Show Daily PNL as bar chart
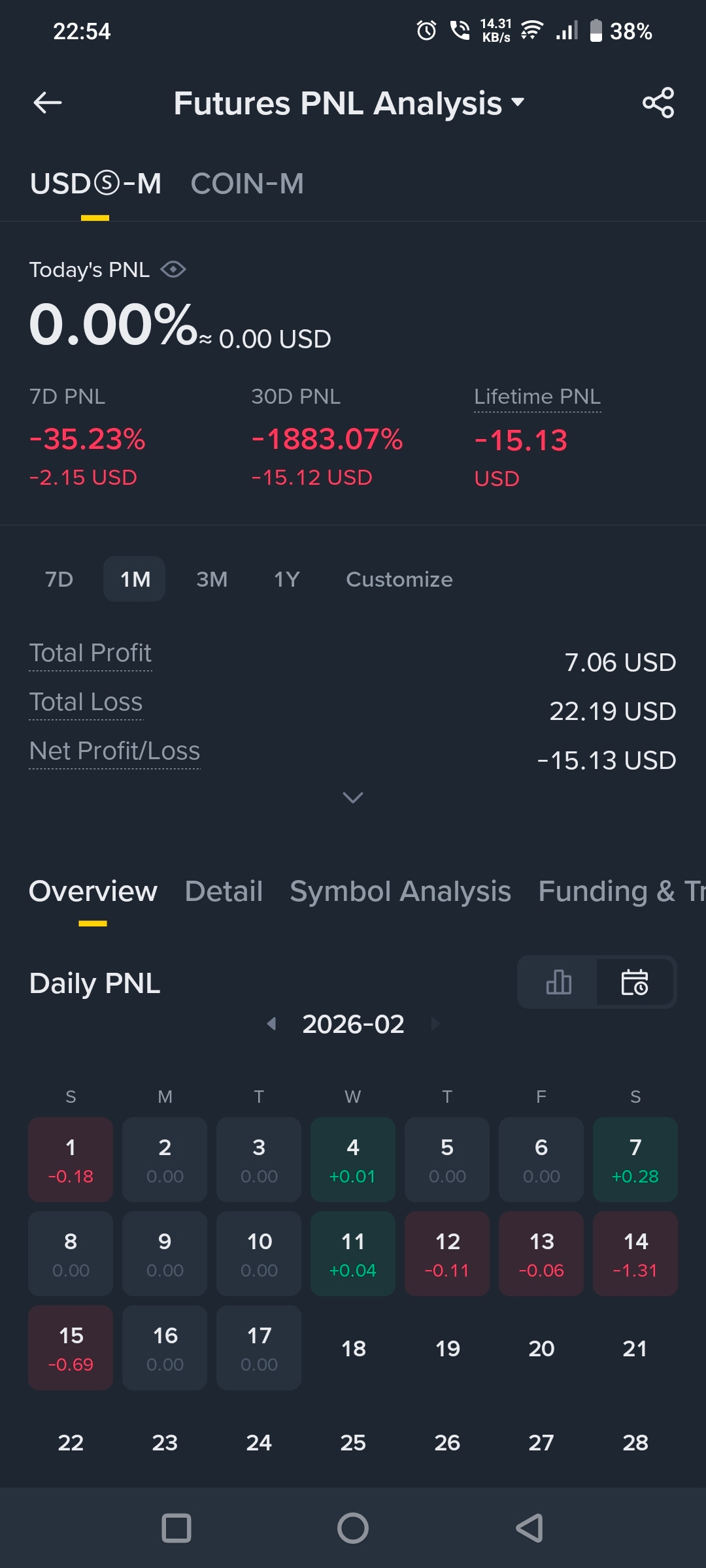 click(558, 982)
